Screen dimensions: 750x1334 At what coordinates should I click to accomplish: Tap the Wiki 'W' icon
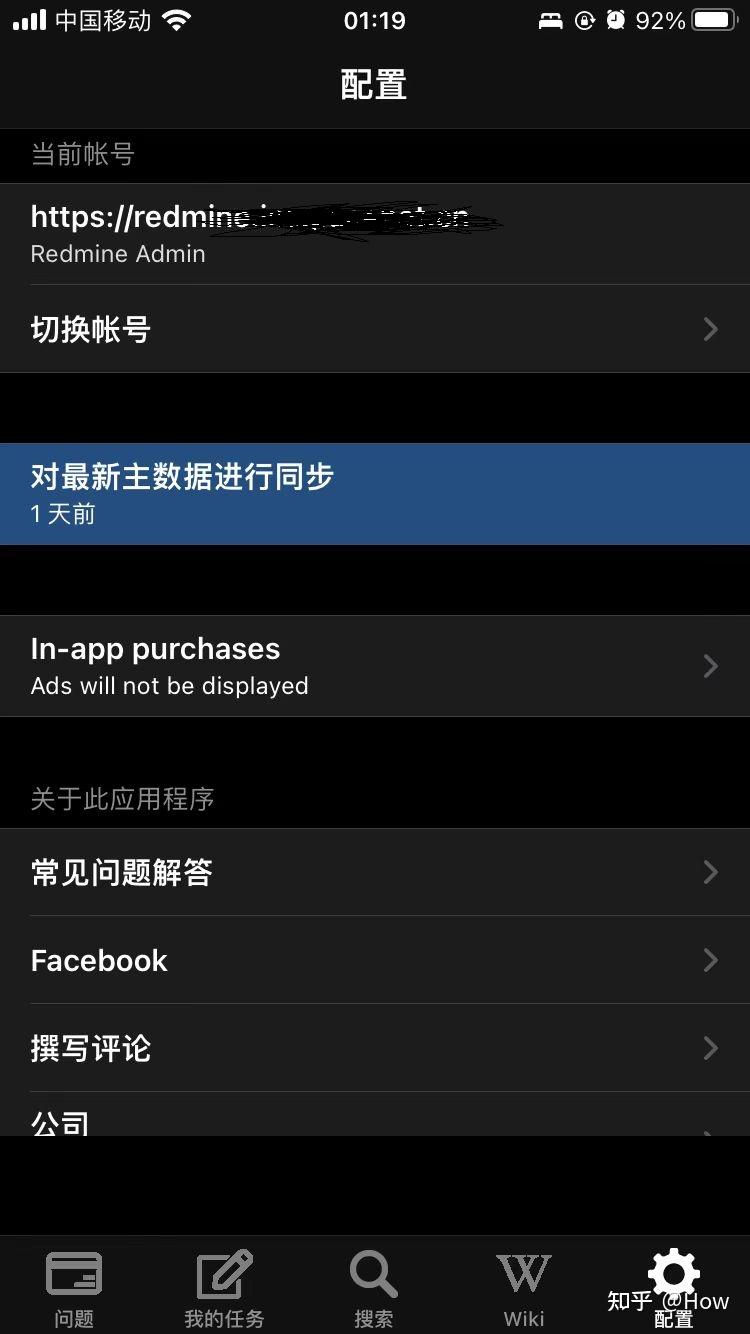pyautogui.click(x=523, y=1275)
